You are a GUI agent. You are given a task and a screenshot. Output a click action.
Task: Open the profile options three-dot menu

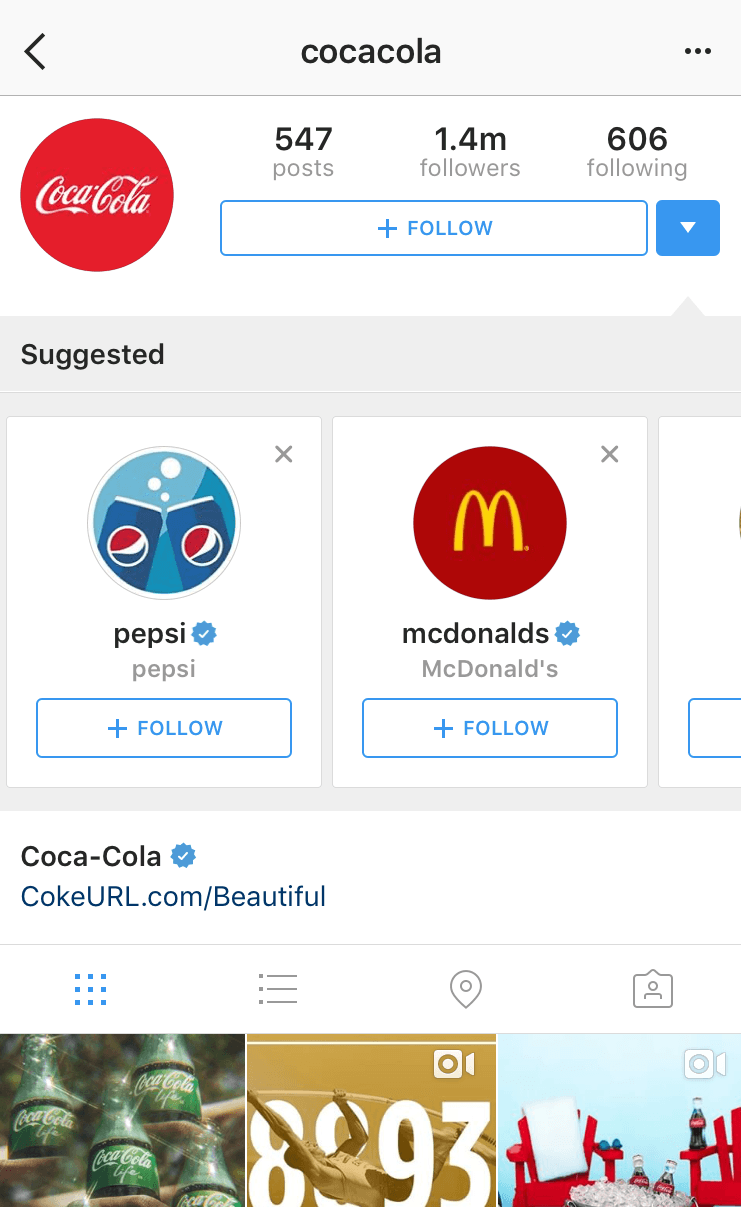(698, 50)
